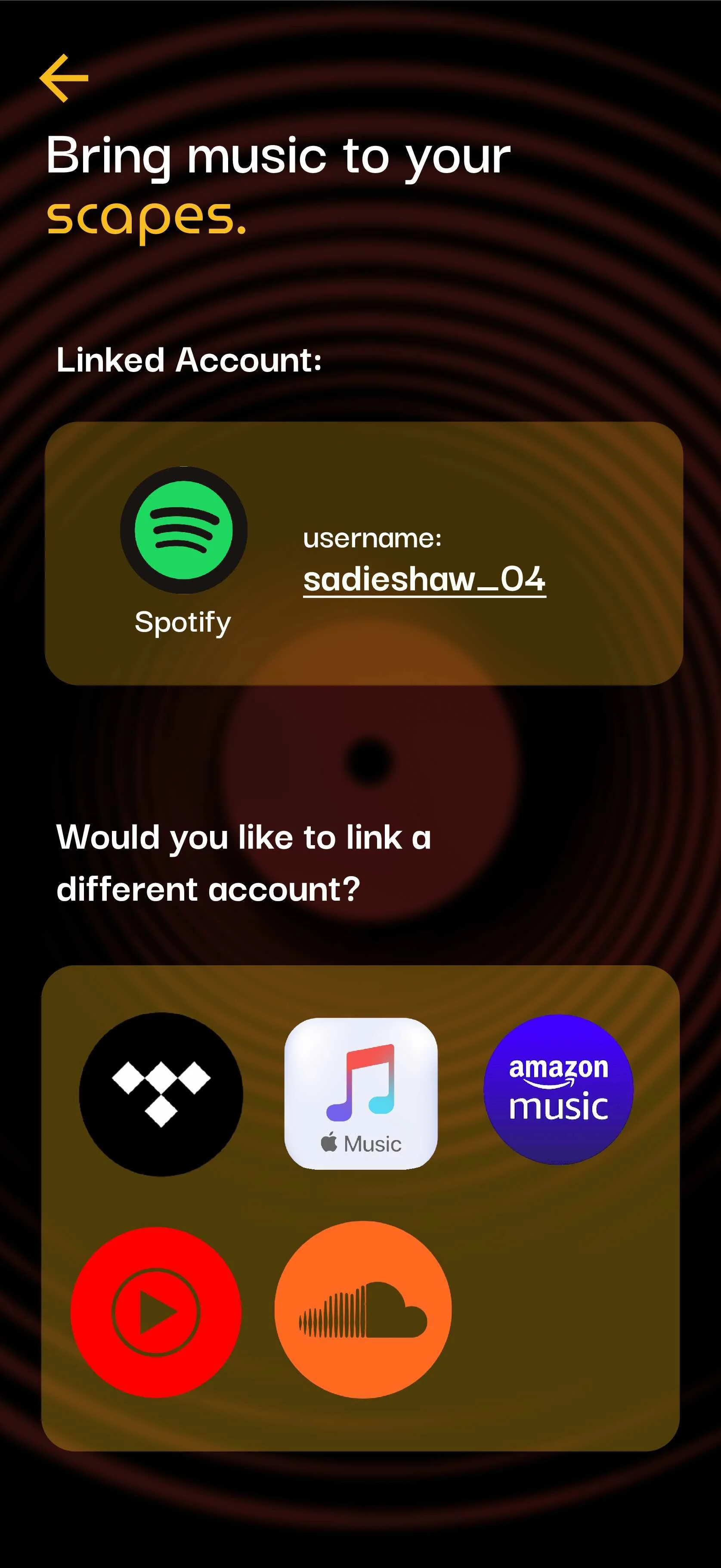The image size is (721, 1568).
Task: Link a Tidal account
Action: click(x=161, y=1094)
